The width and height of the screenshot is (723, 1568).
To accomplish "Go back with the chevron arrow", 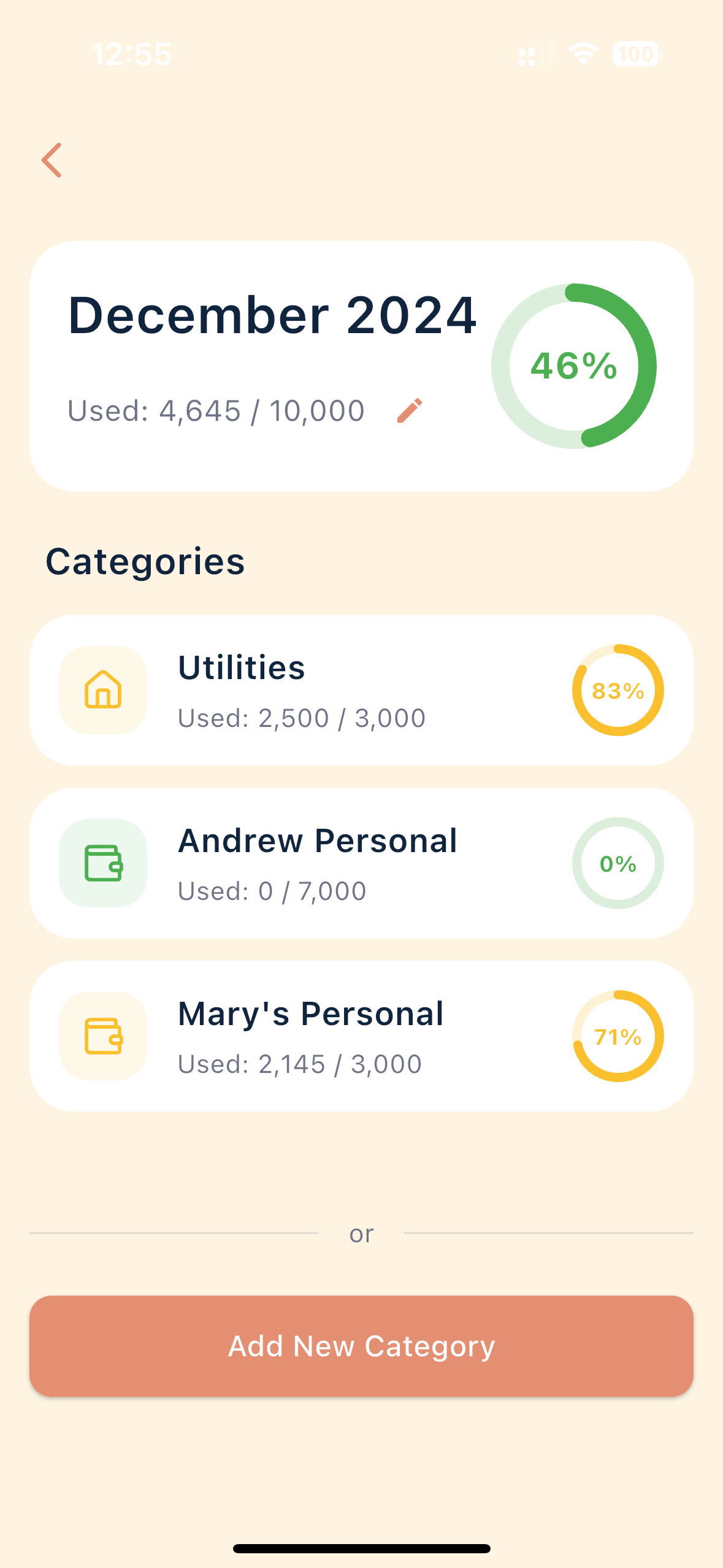I will point(52,160).
